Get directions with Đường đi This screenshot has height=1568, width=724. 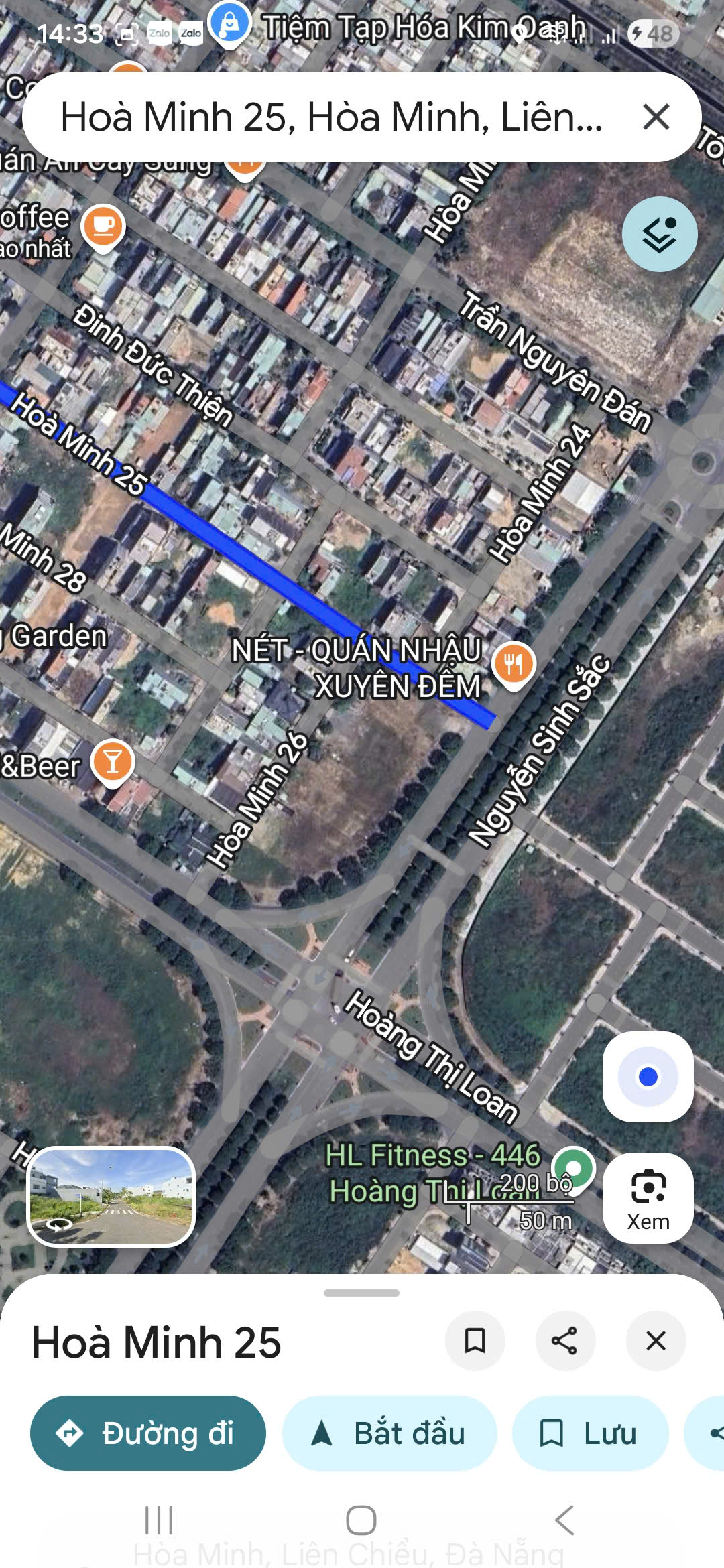point(148,1433)
